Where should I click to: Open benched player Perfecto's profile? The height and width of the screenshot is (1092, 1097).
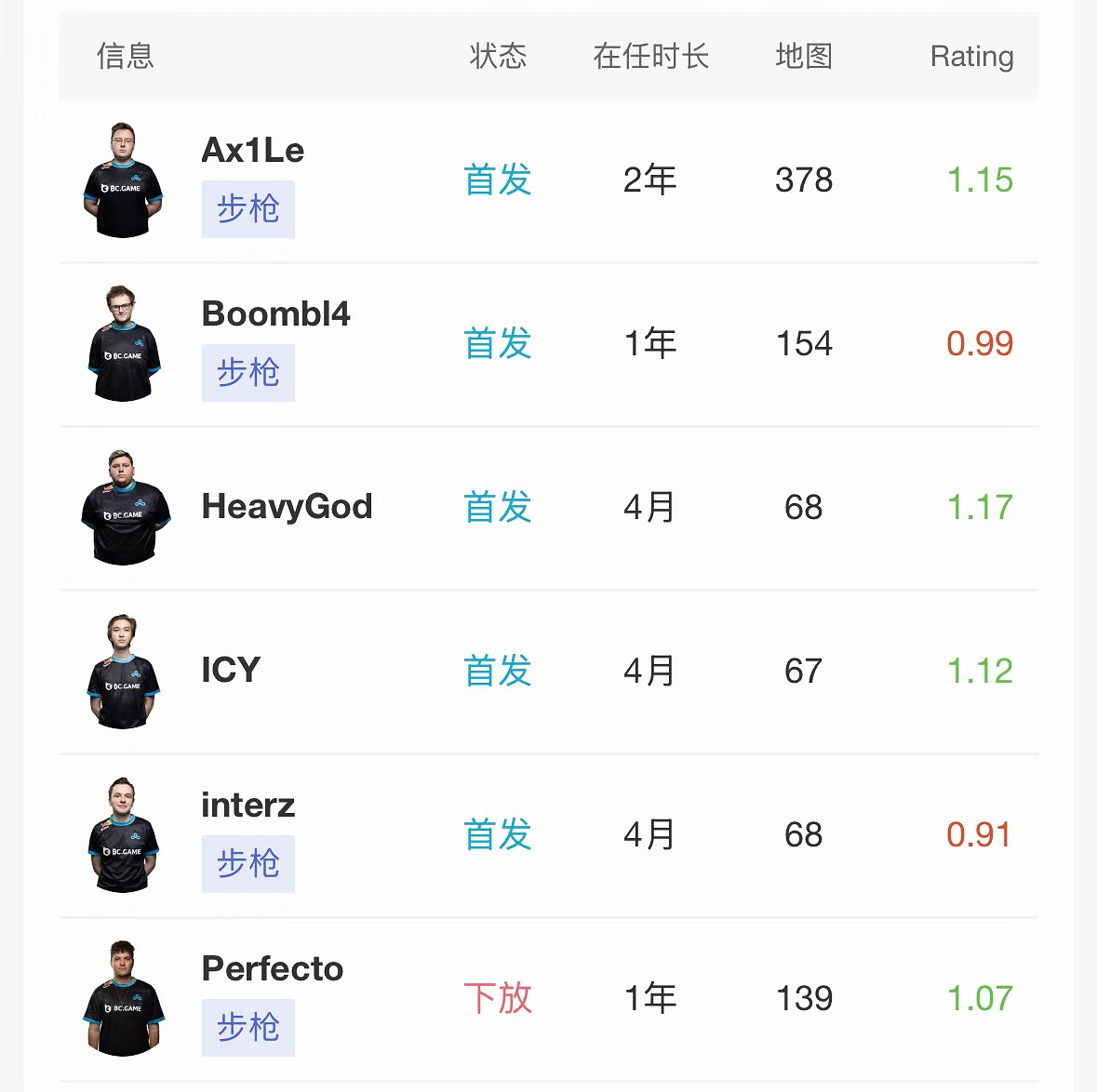coord(272,969)
